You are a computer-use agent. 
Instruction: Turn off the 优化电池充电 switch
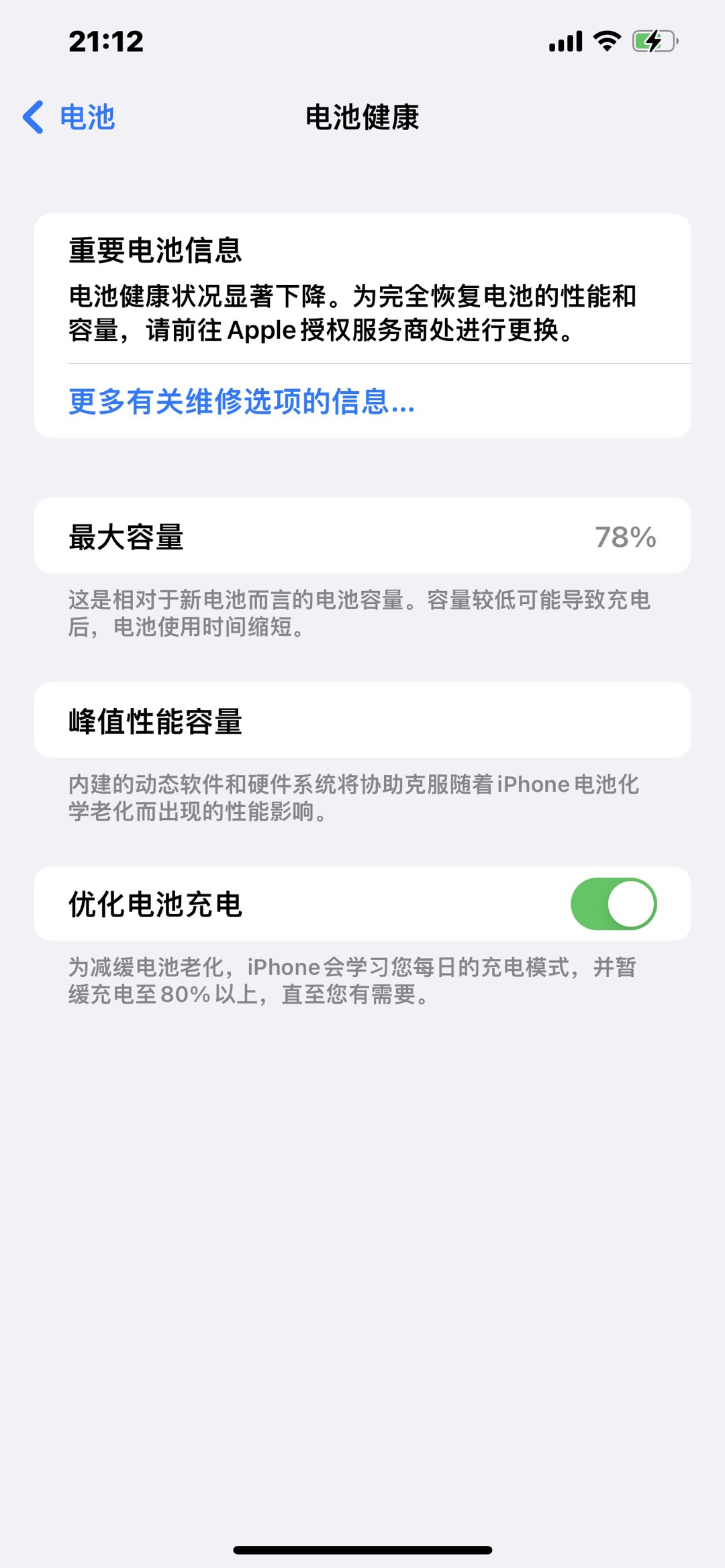click(613, 904)
